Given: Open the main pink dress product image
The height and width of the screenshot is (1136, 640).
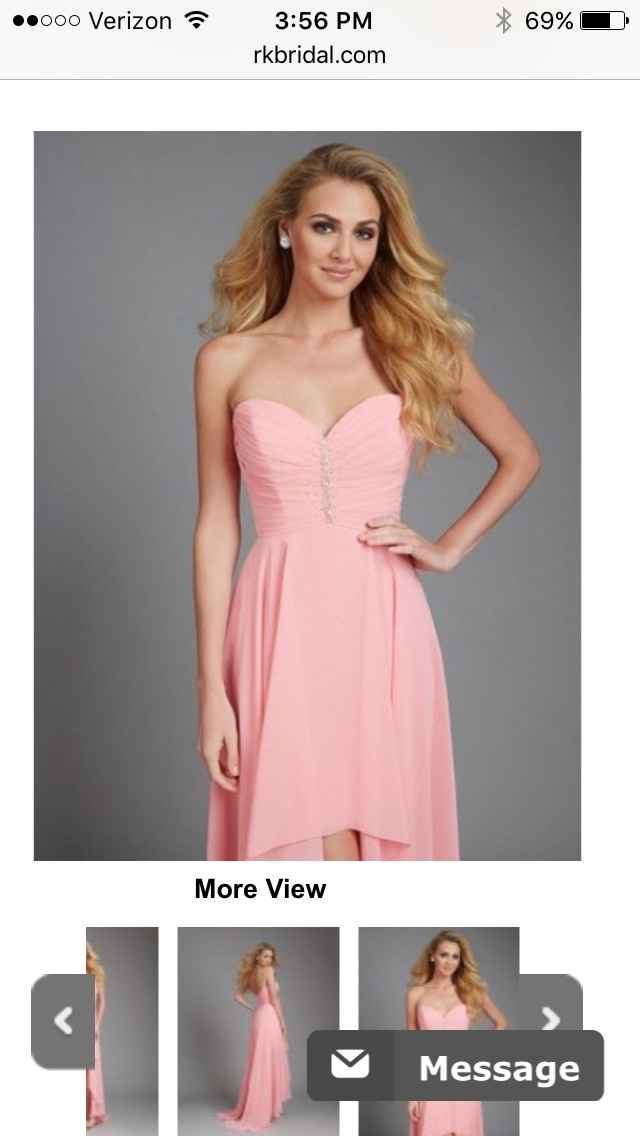Looking at the screenshot, I should [307, 495].
